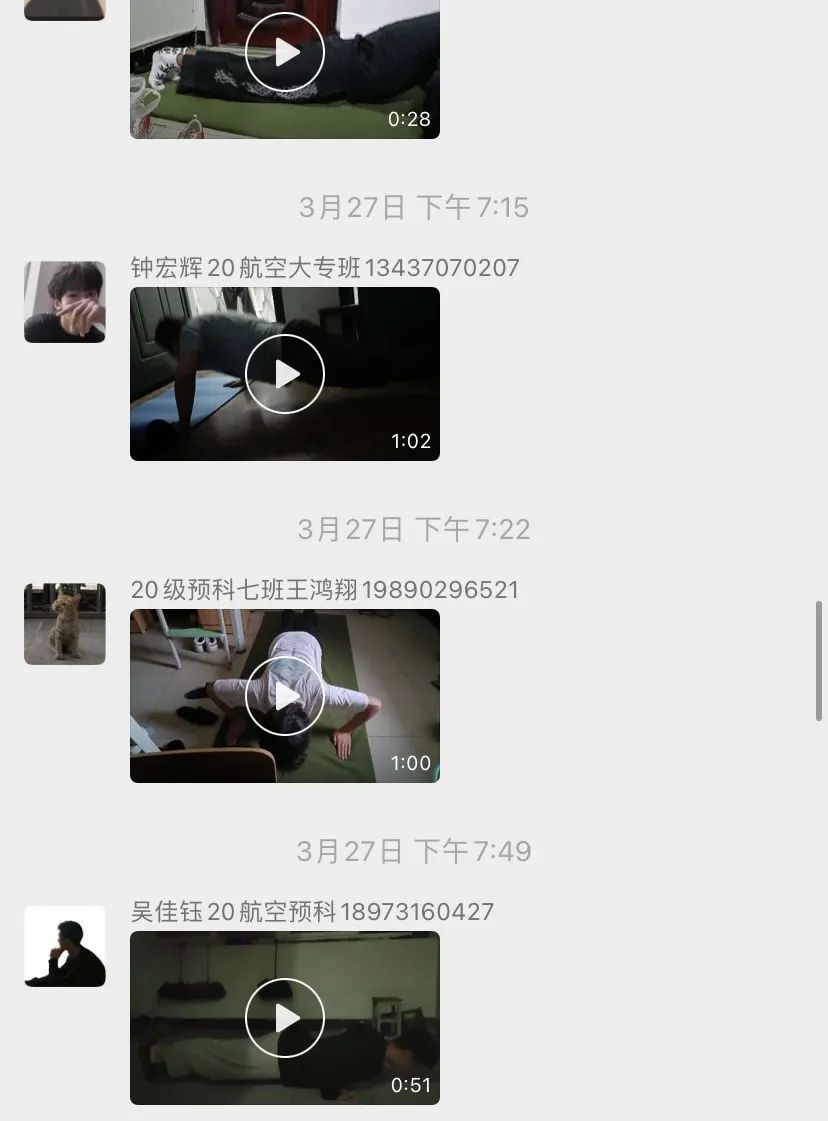Play the 0:28 video message

[x=285, y=52]
